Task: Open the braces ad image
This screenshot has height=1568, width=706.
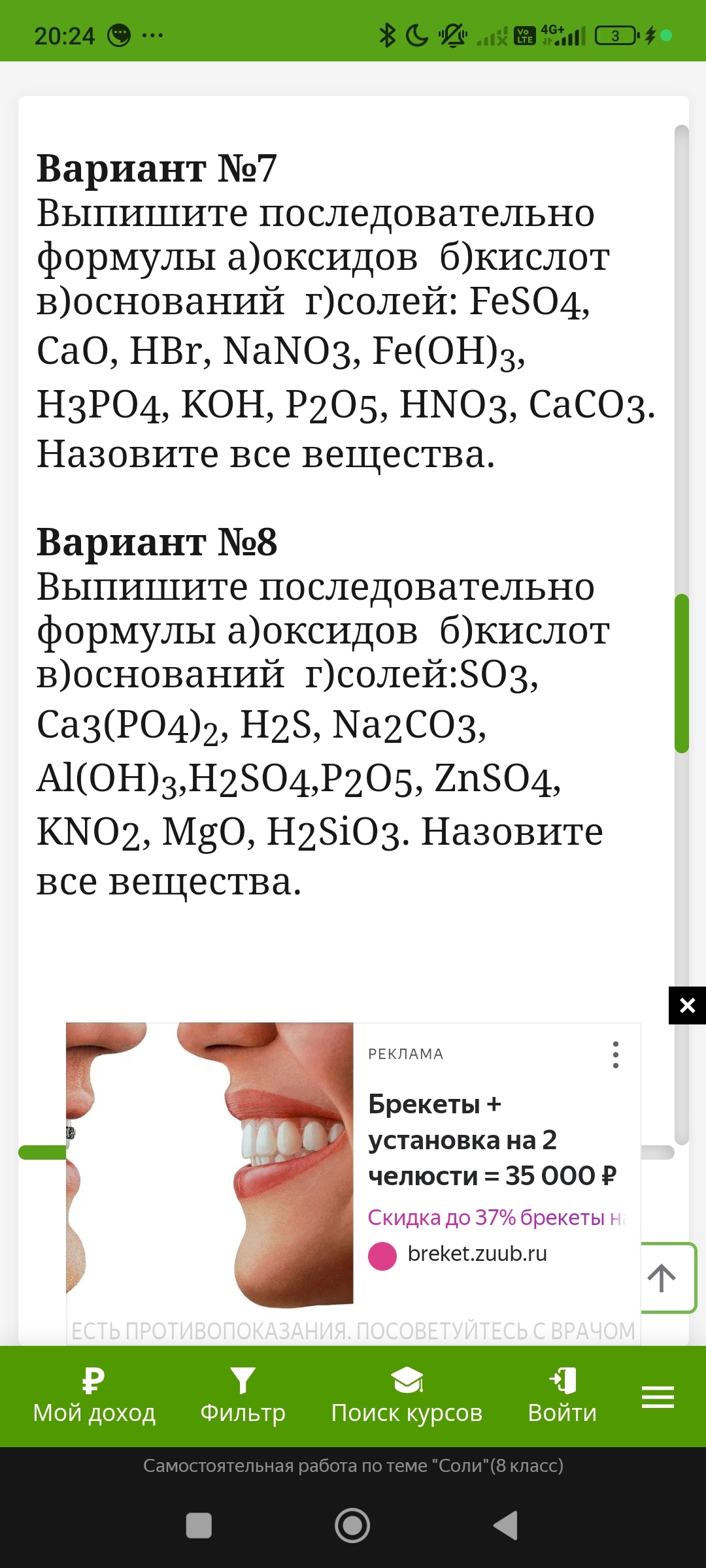Action: (x=209, y=1166)
